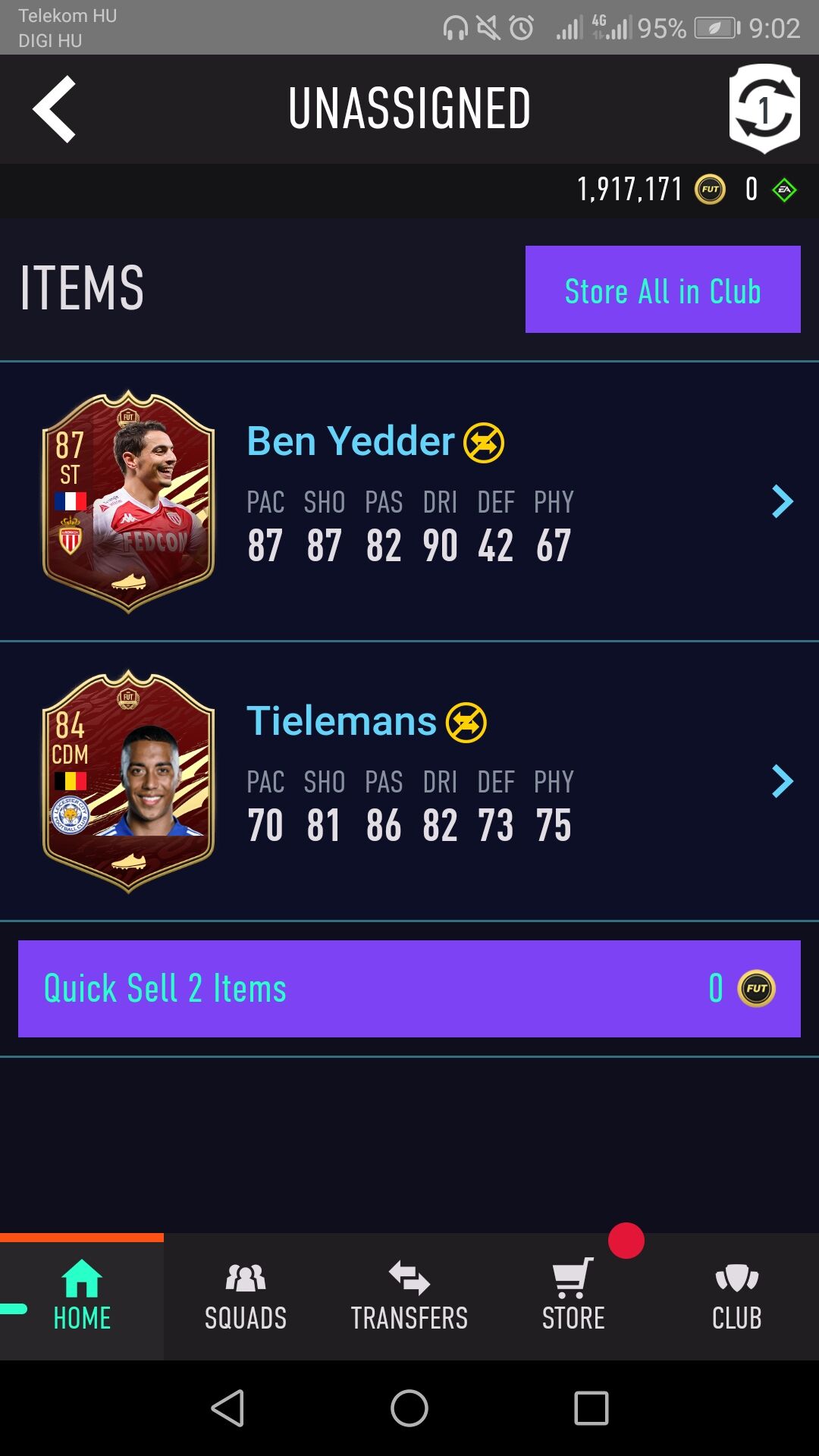The height and width of the screenshot is (1456, 819).
Task: Switch to the Transfers tab
Action: [x=409, y=1297]
